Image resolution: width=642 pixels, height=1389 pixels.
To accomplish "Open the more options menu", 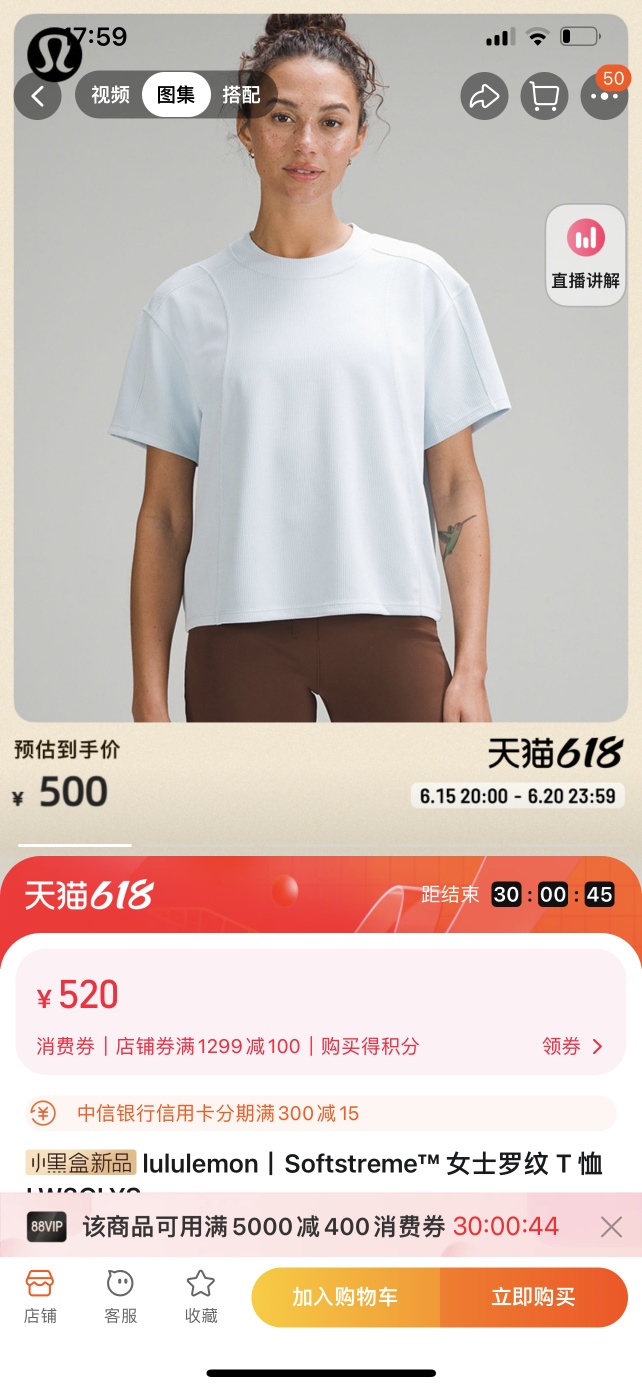I will point(604,96).
